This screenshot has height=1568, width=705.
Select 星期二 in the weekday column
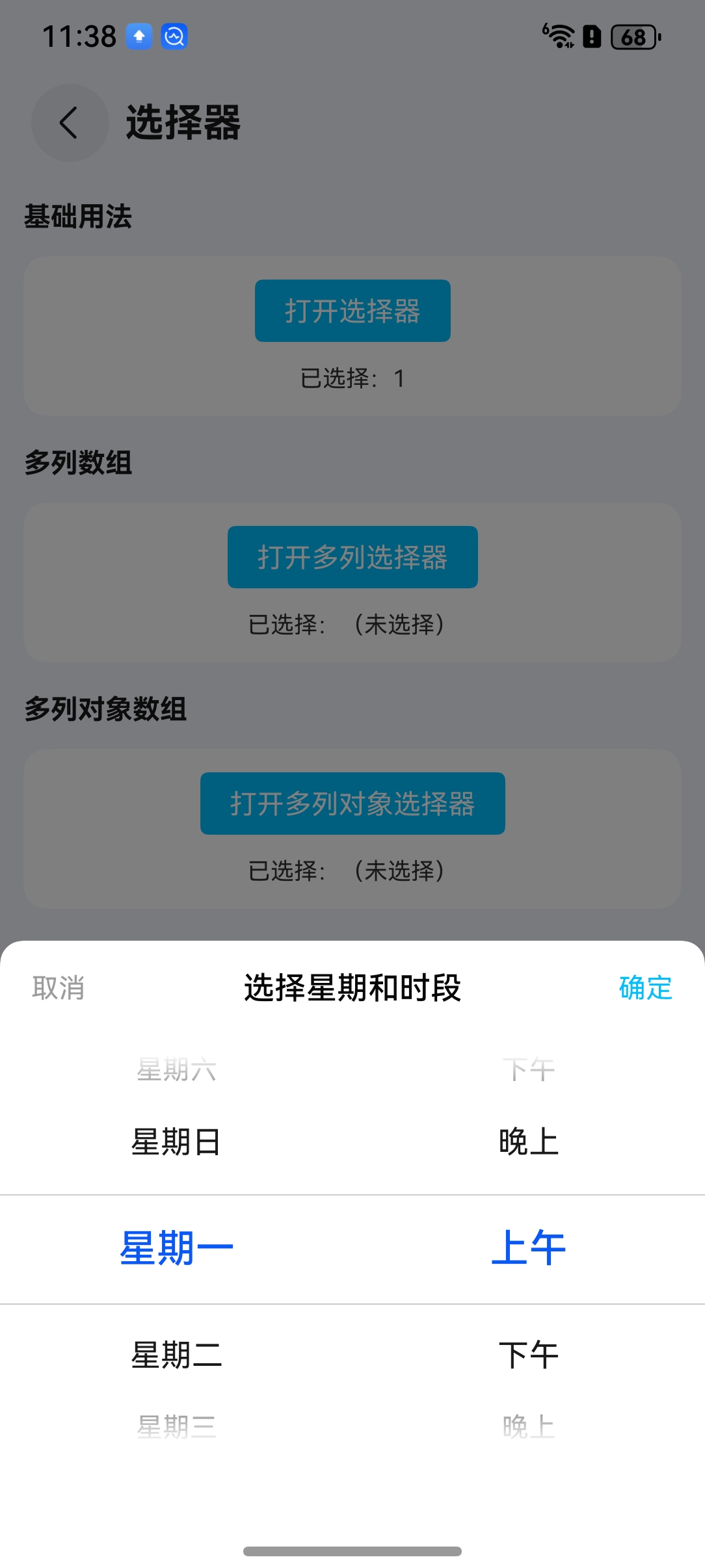tap(176, 1355)
